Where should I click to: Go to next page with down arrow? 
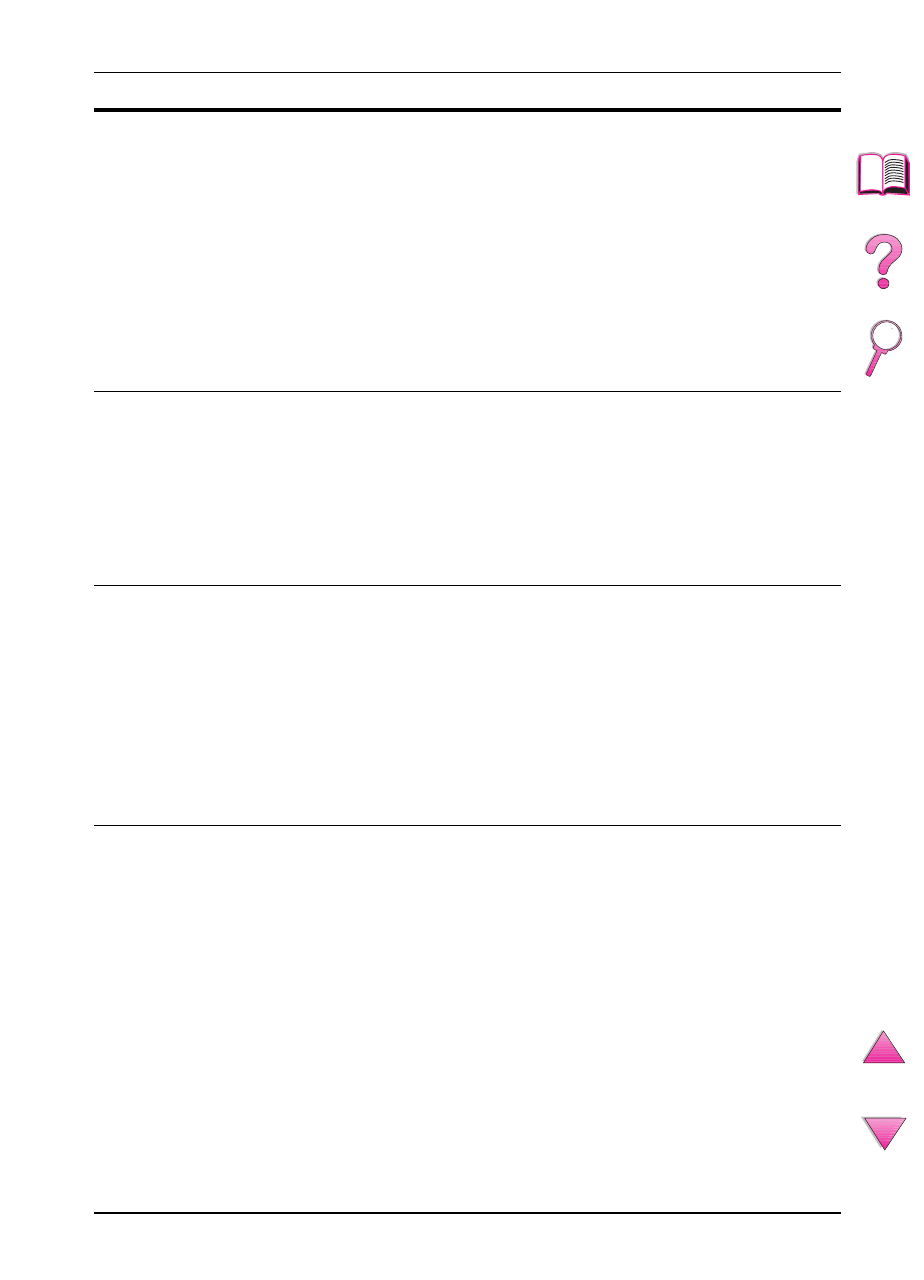tap(883, 1133)
